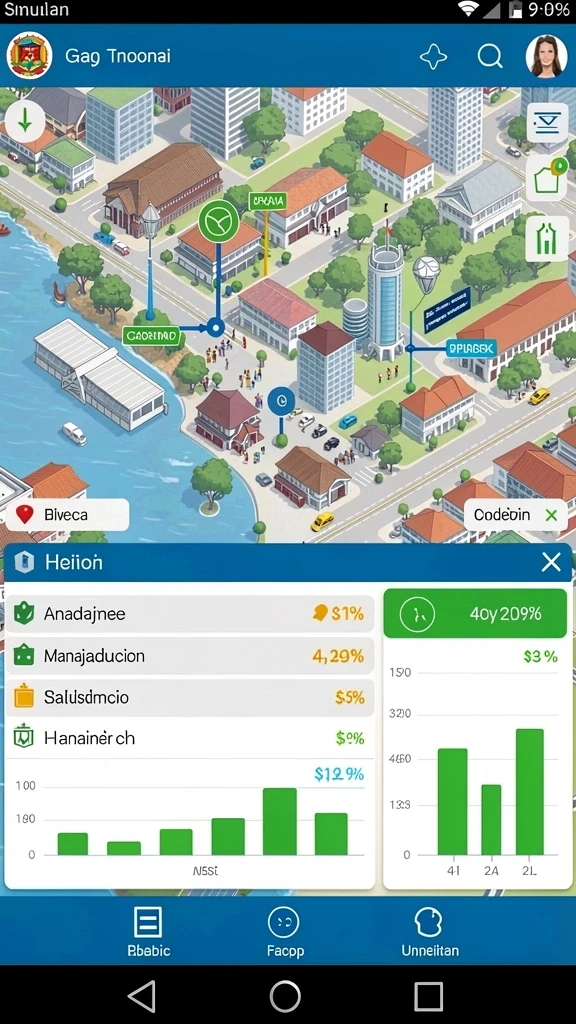Tap the green down-arrow button on the map

pyautogui.click(x=25, y=121)
